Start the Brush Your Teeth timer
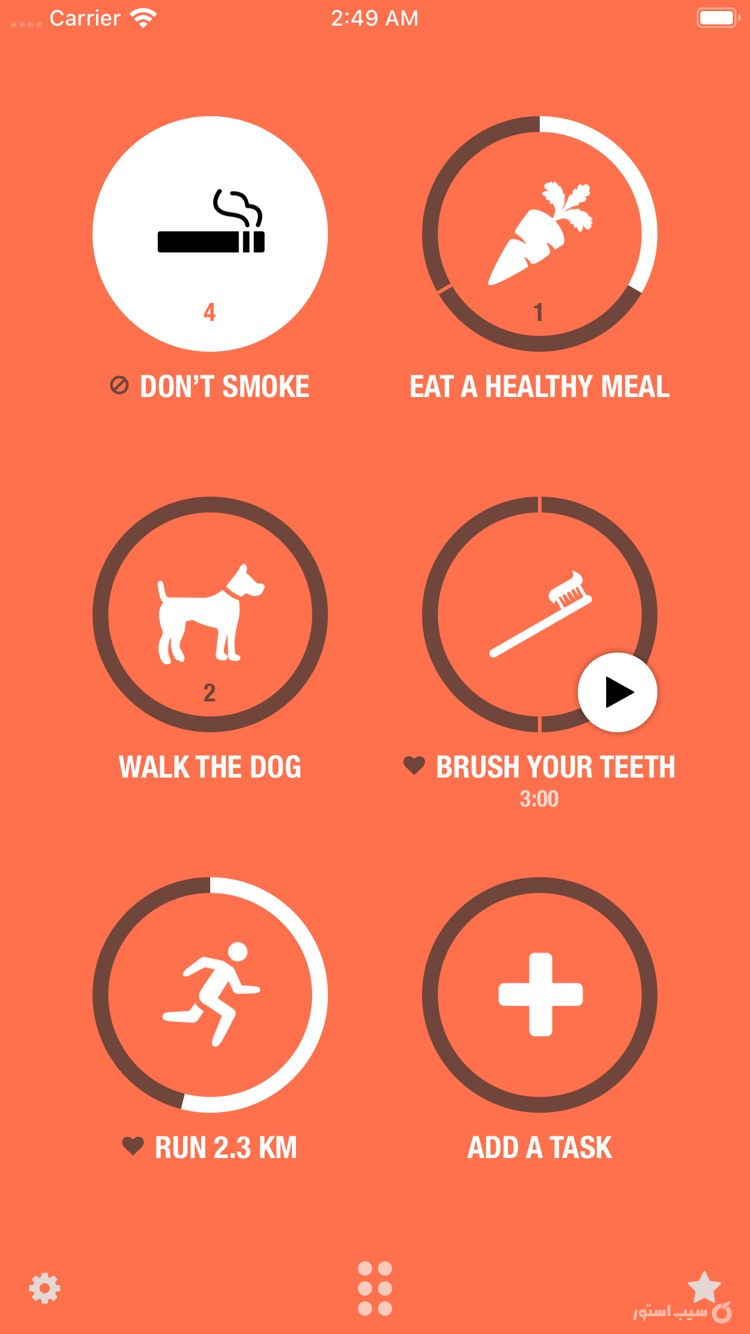Image resolution: width=750 pixels, height=1334 pixels. tap(617, 692)
